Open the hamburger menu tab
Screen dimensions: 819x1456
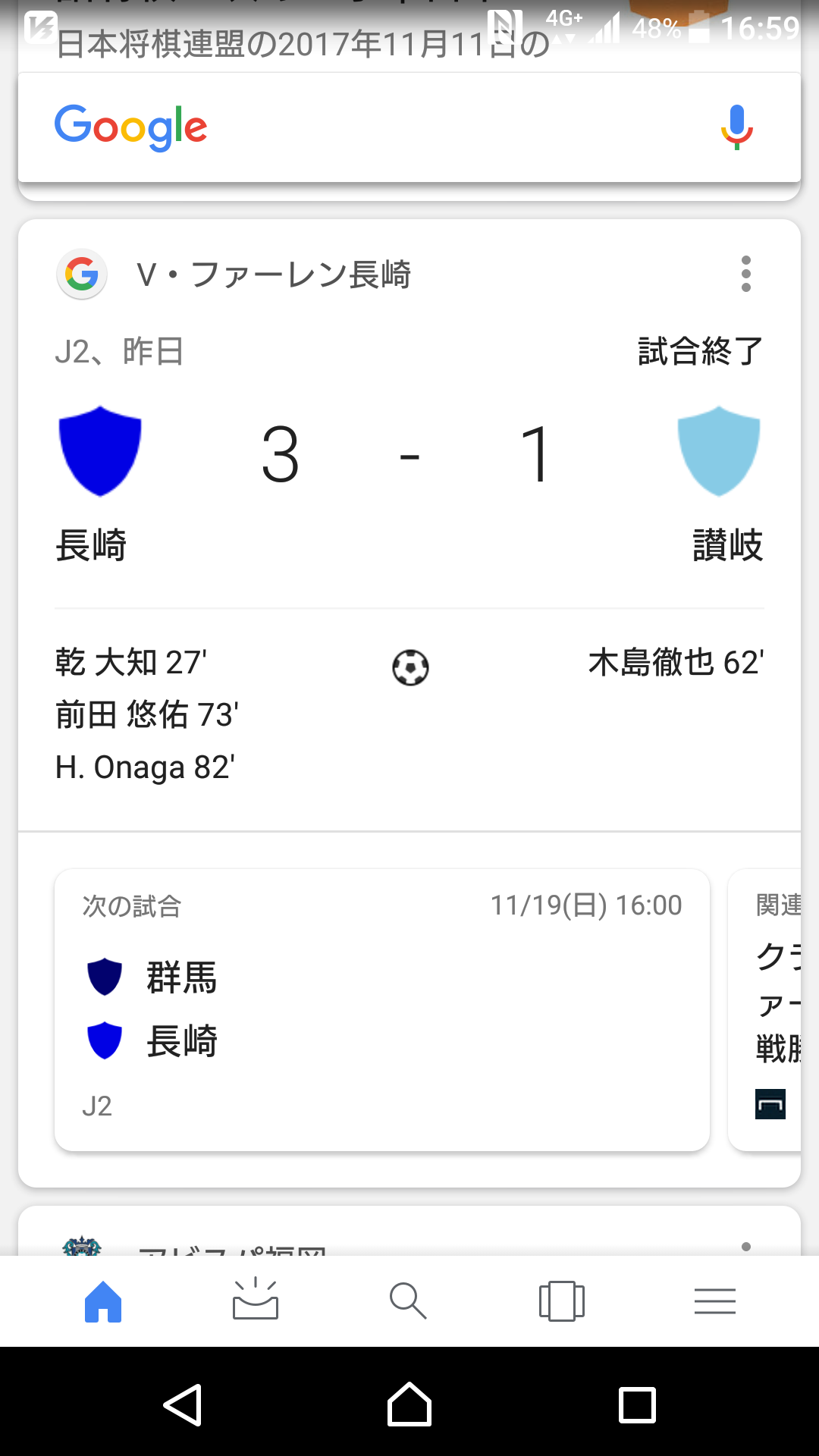pyautogui.click(x=714, y=1301)
